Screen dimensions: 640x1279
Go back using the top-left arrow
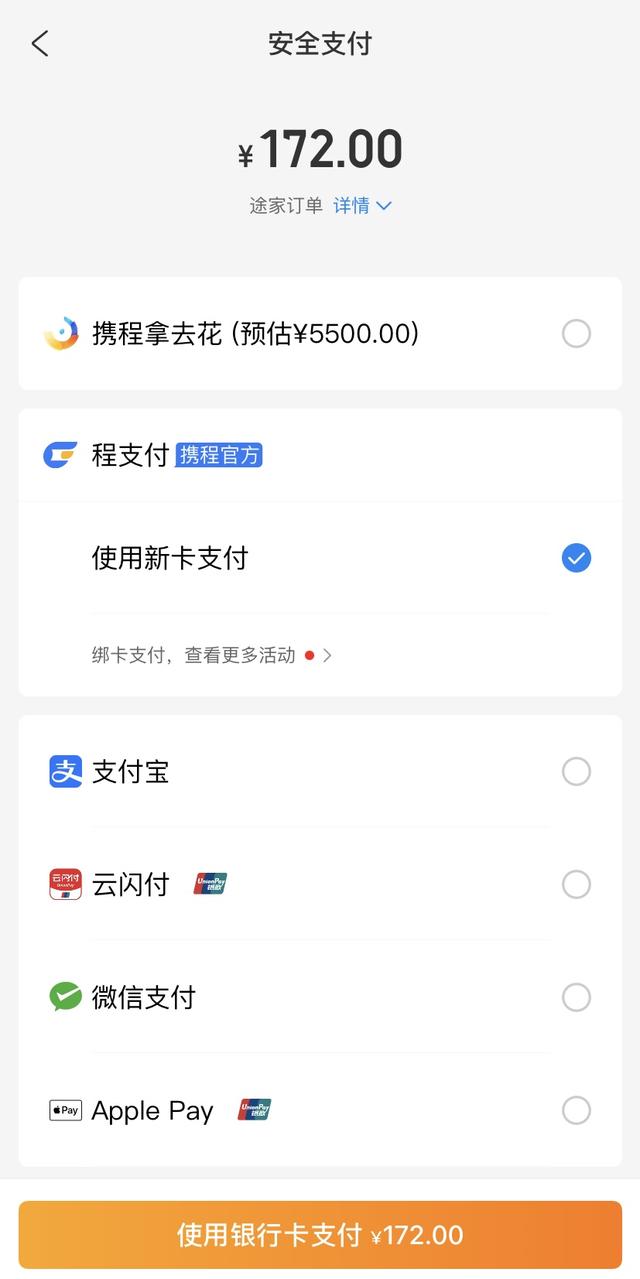[40, 44]
